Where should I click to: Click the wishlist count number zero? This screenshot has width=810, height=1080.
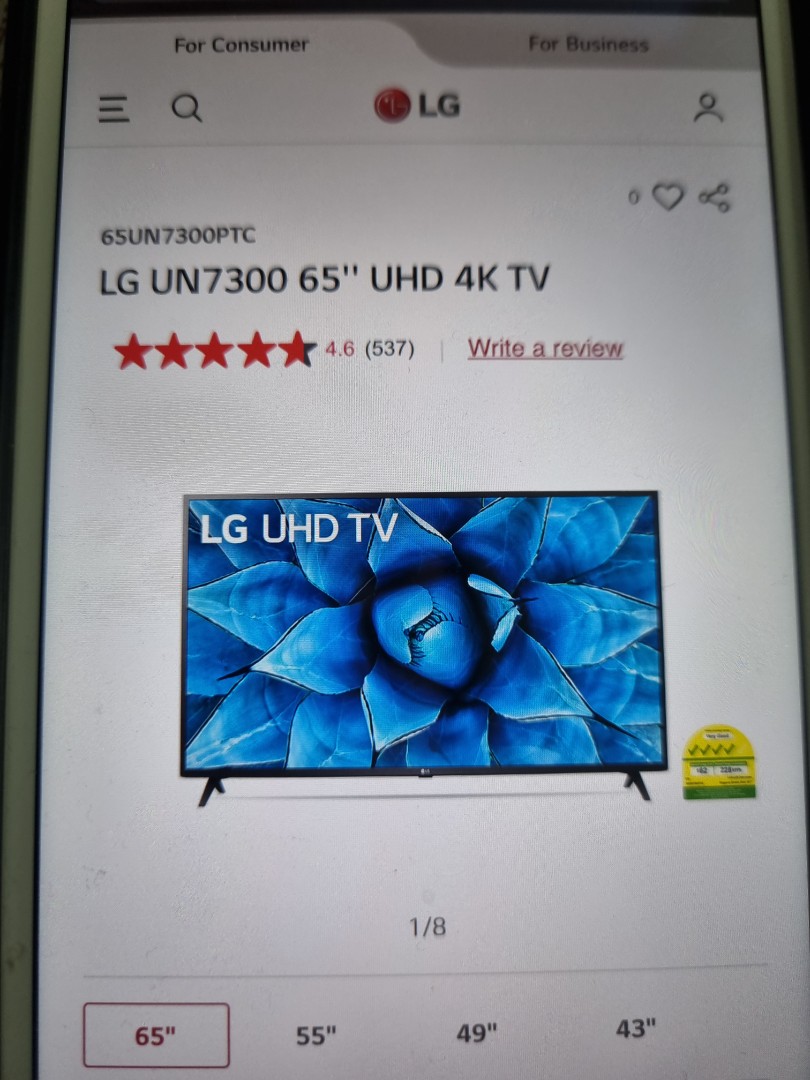tap(633, 198)
